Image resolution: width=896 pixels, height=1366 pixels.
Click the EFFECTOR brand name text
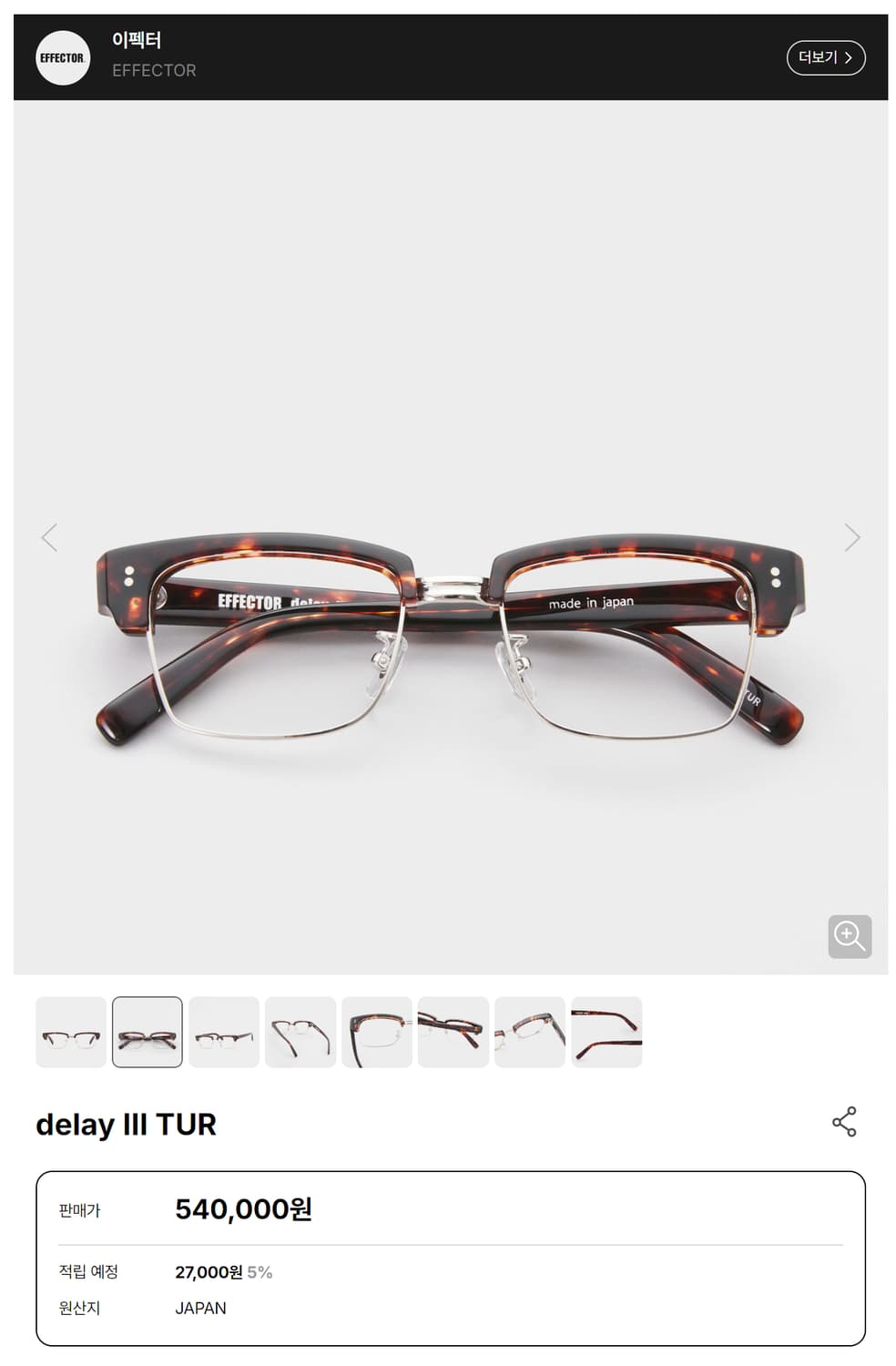(x=155, y=70)
